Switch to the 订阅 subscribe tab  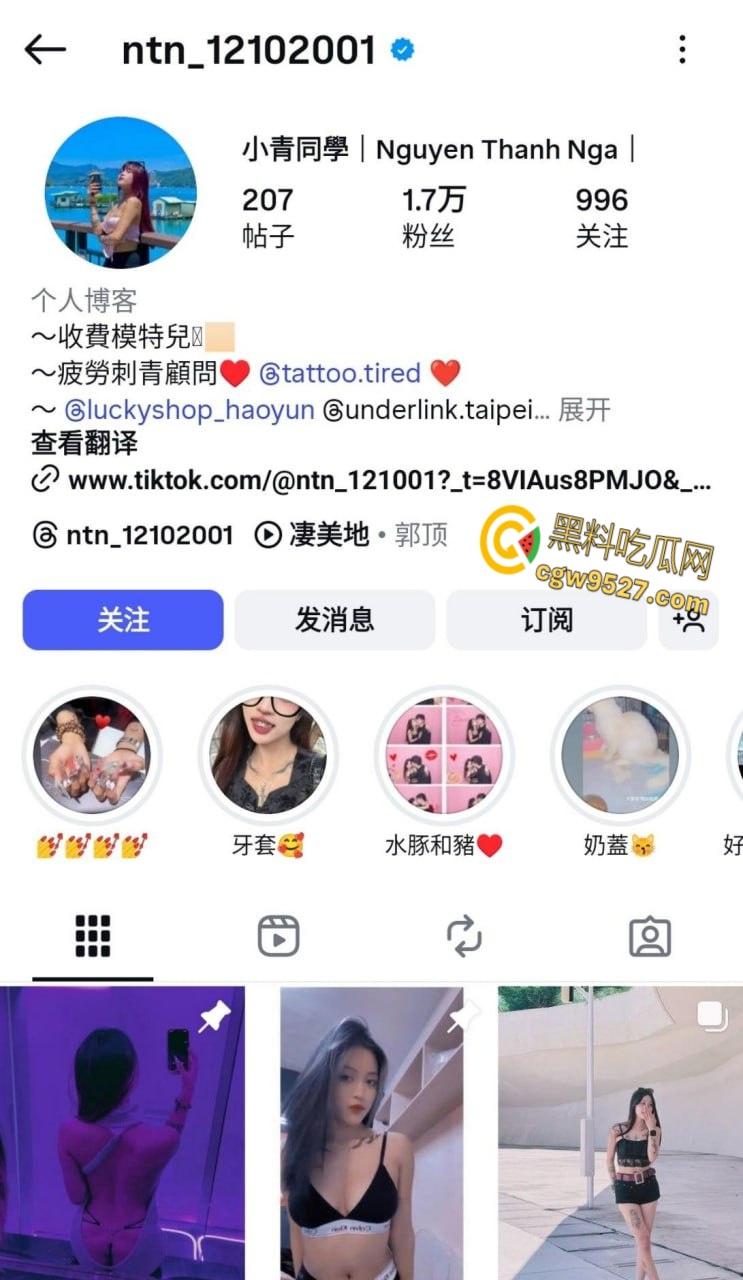546,620
